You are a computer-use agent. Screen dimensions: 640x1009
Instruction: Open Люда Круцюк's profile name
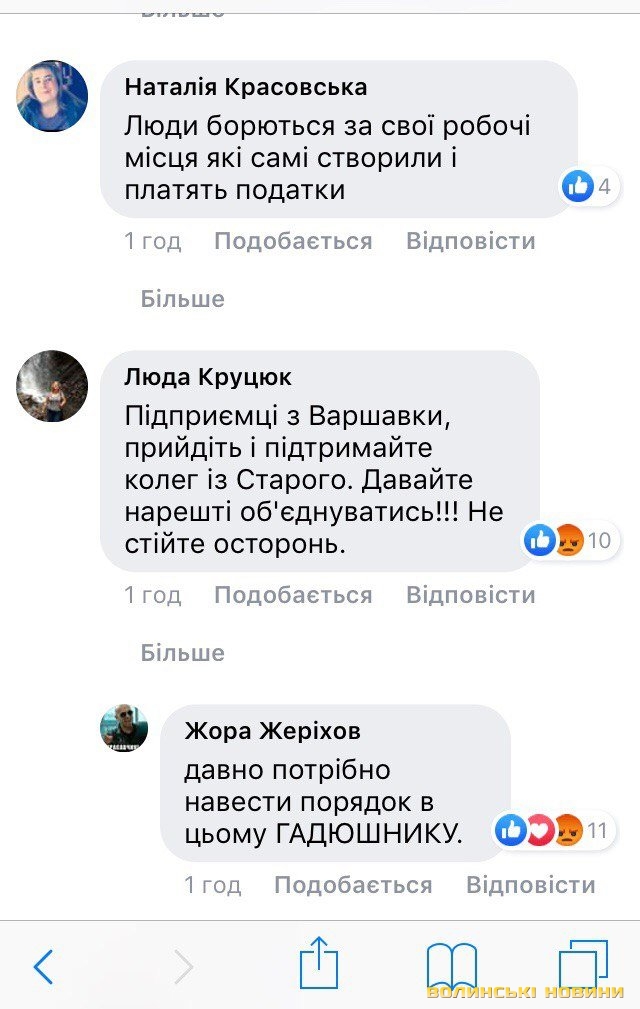pos(208,377)
